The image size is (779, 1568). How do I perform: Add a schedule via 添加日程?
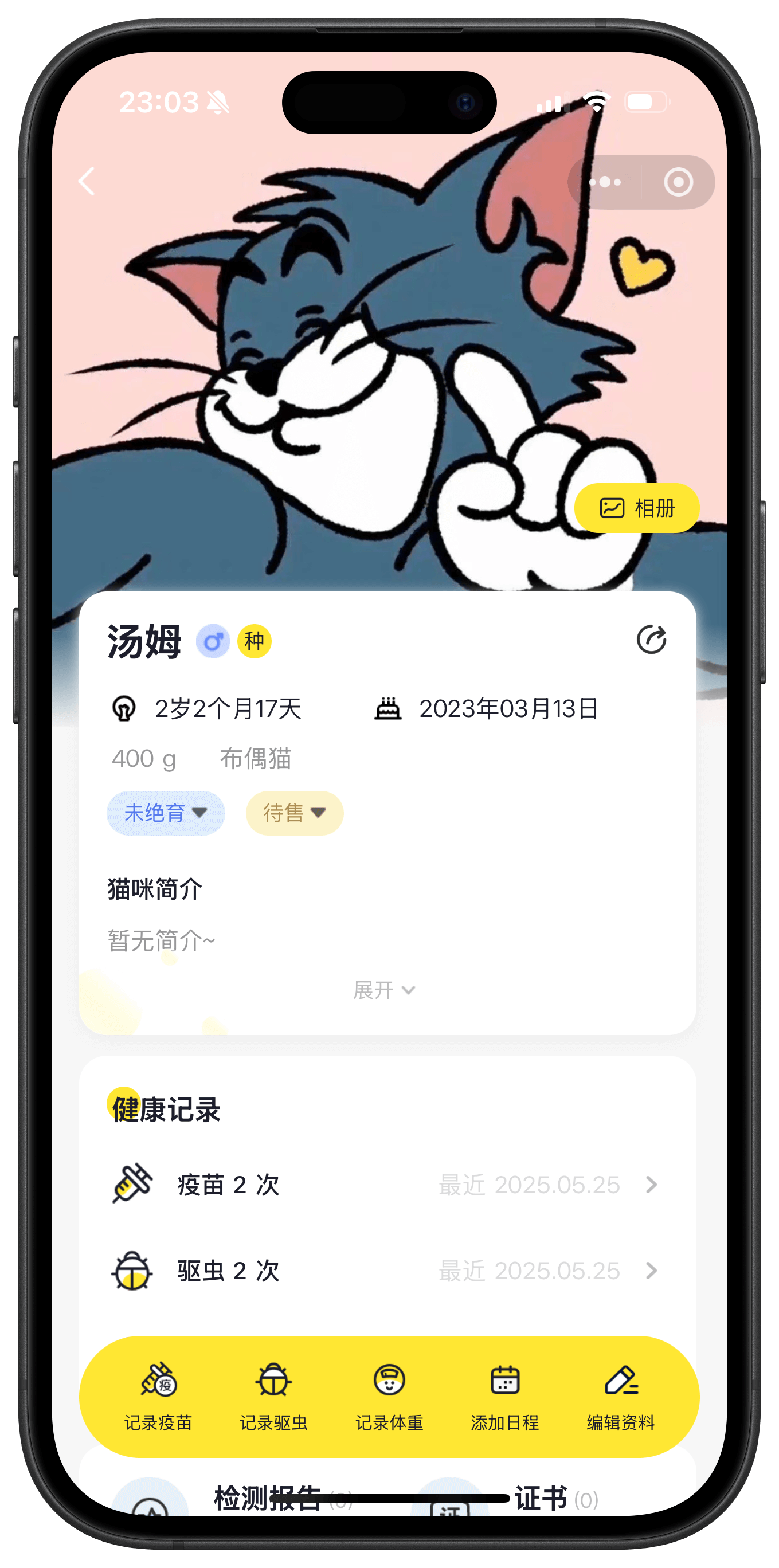pyautogui.click(x=505, y=1396)
